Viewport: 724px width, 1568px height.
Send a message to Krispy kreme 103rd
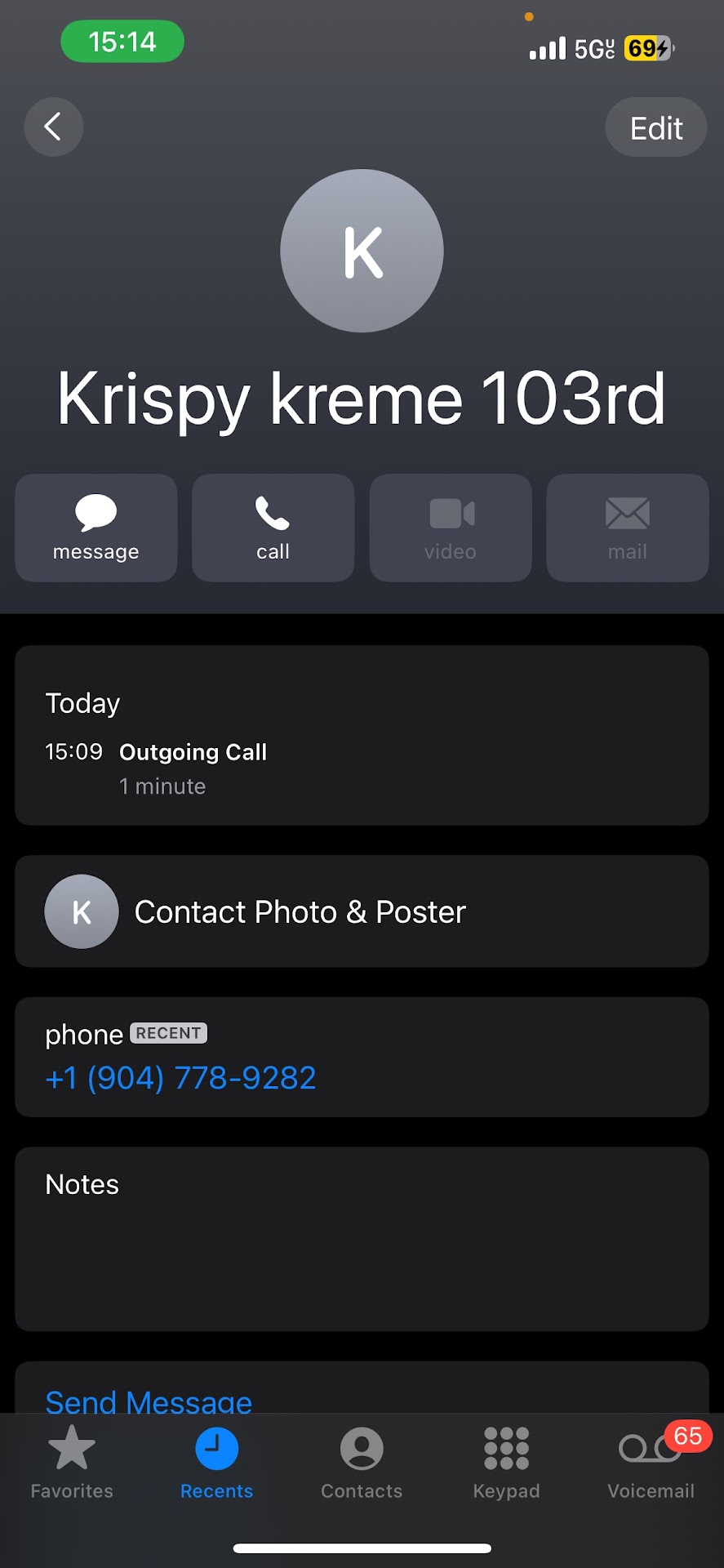[96, 528]
